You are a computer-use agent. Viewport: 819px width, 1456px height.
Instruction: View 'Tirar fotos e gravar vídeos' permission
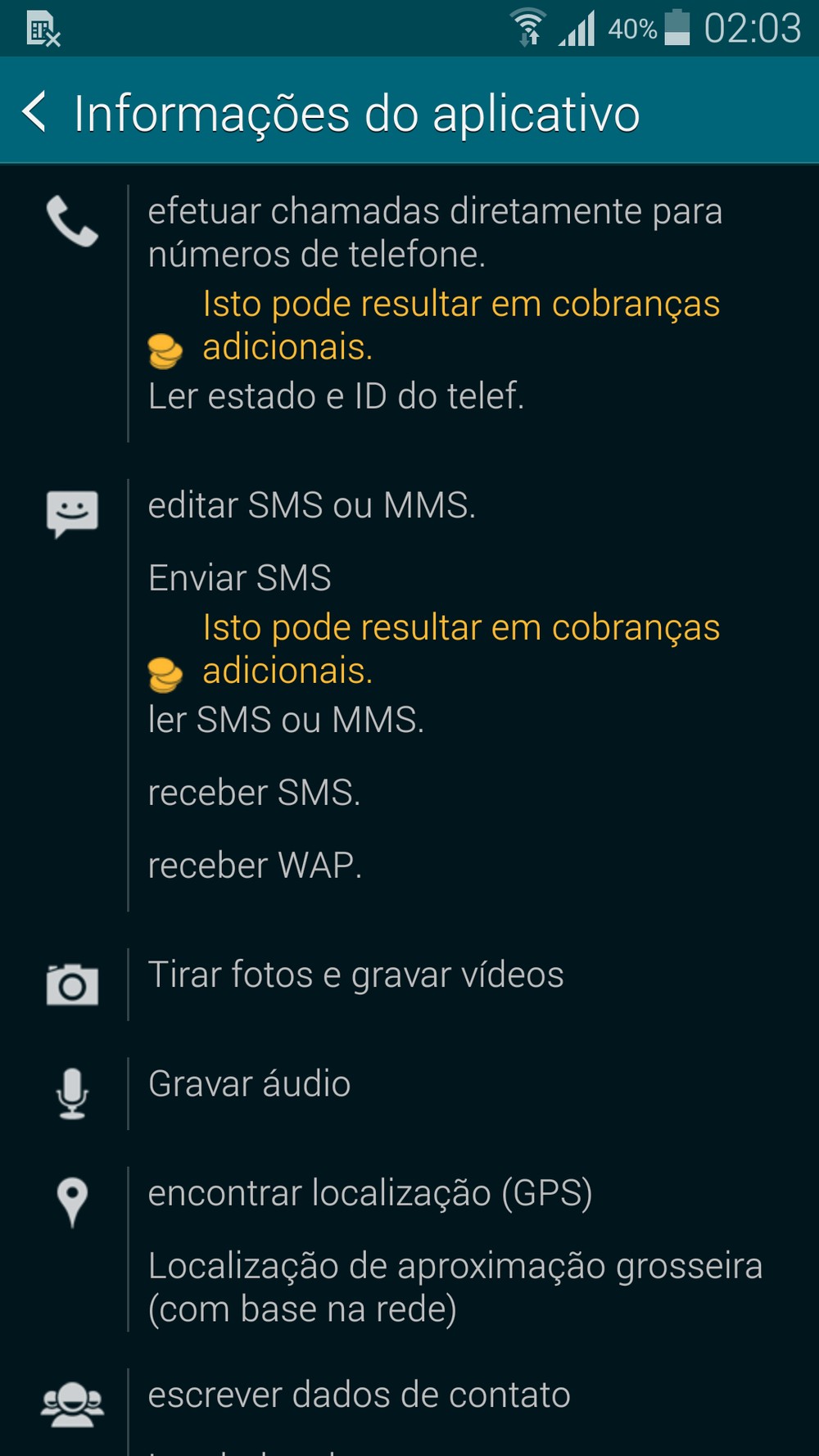[x=355, y=975]
